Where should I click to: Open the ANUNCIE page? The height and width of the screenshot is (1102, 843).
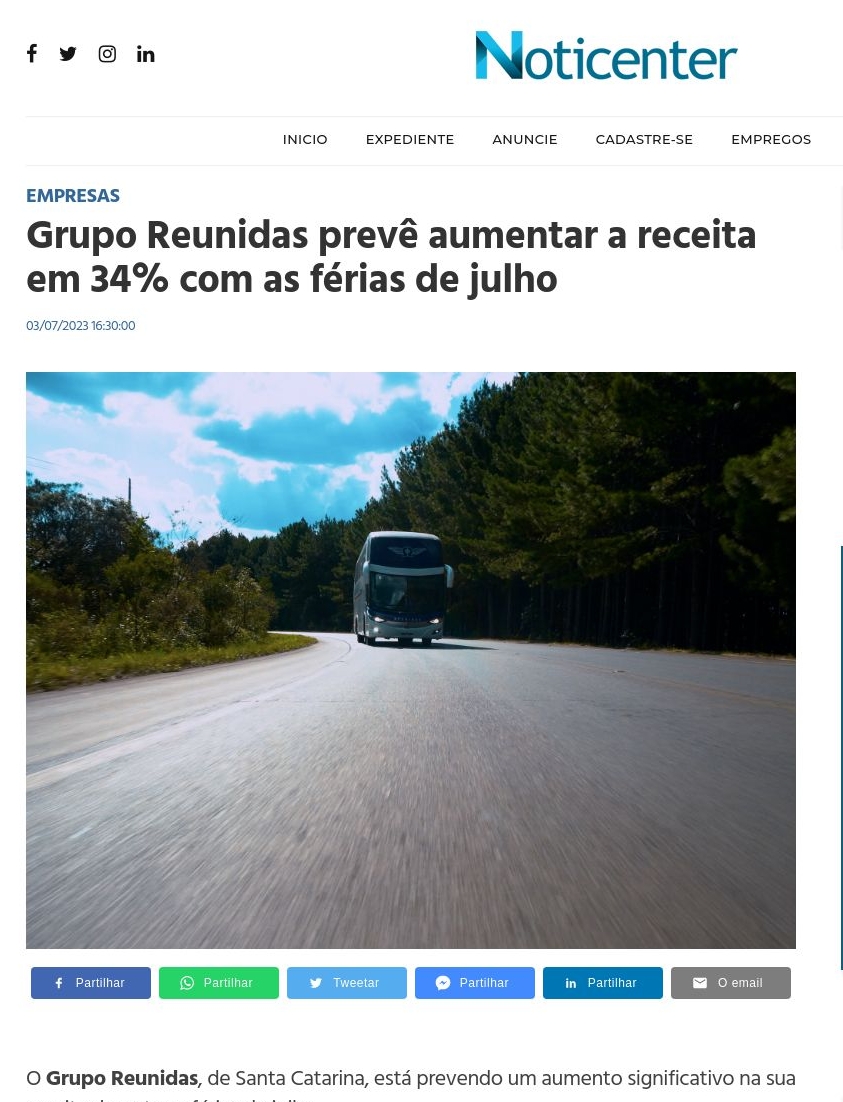pos(524,139)
